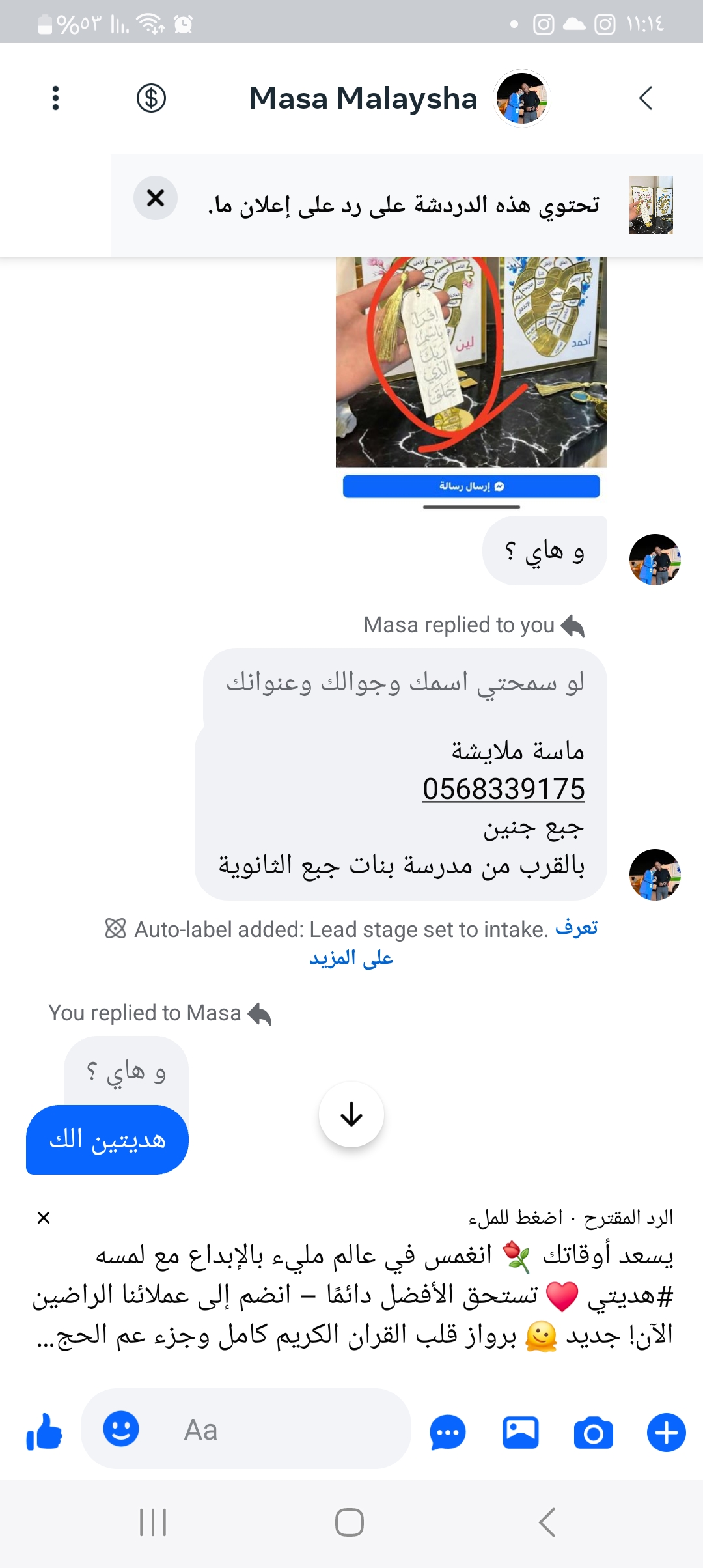This screenshot has width=703, height=1568.
Task: Open more options with the plus icon
Action: (x=666, y=1433)
